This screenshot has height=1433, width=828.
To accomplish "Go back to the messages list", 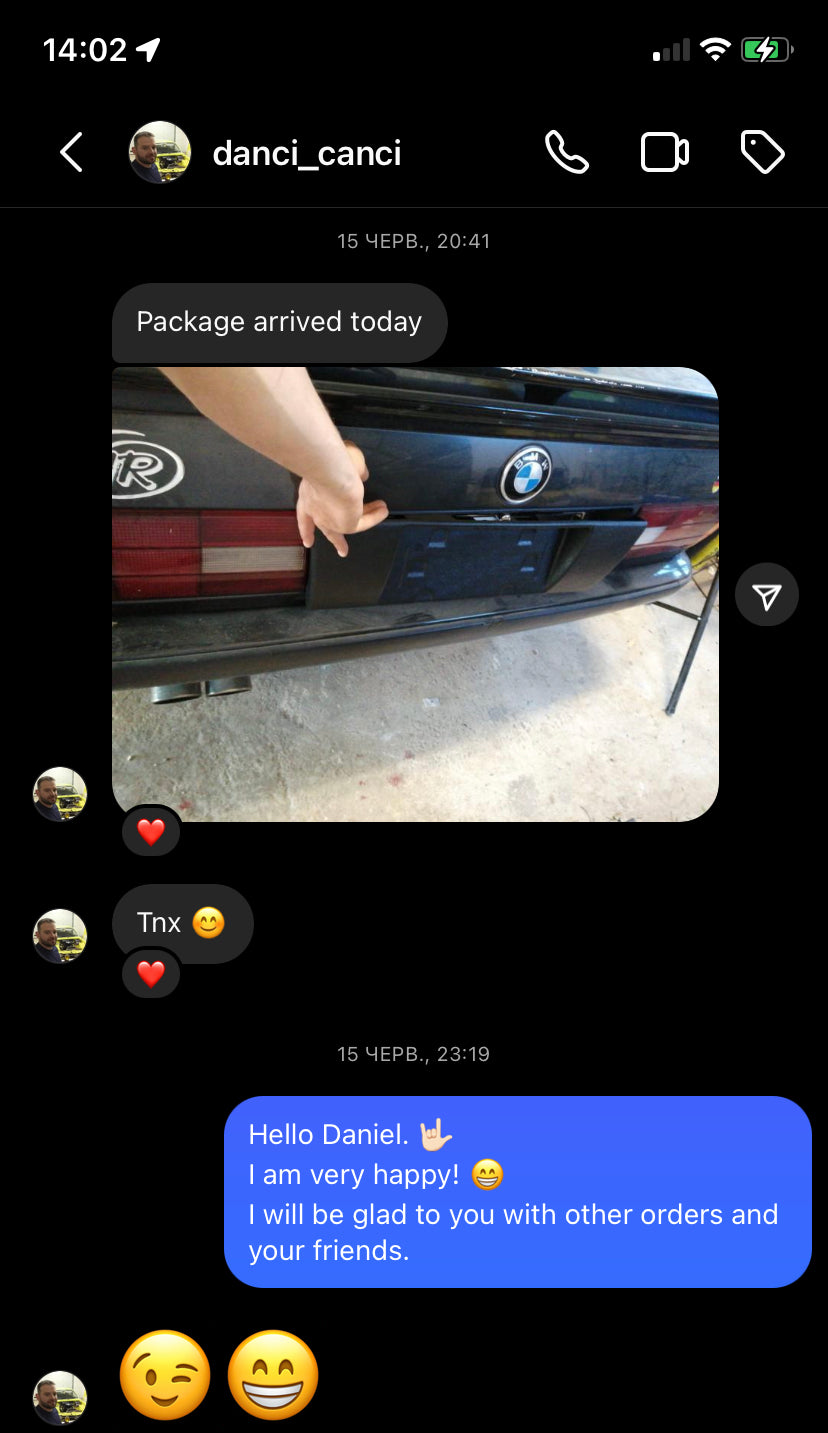I will pos(71,153).
